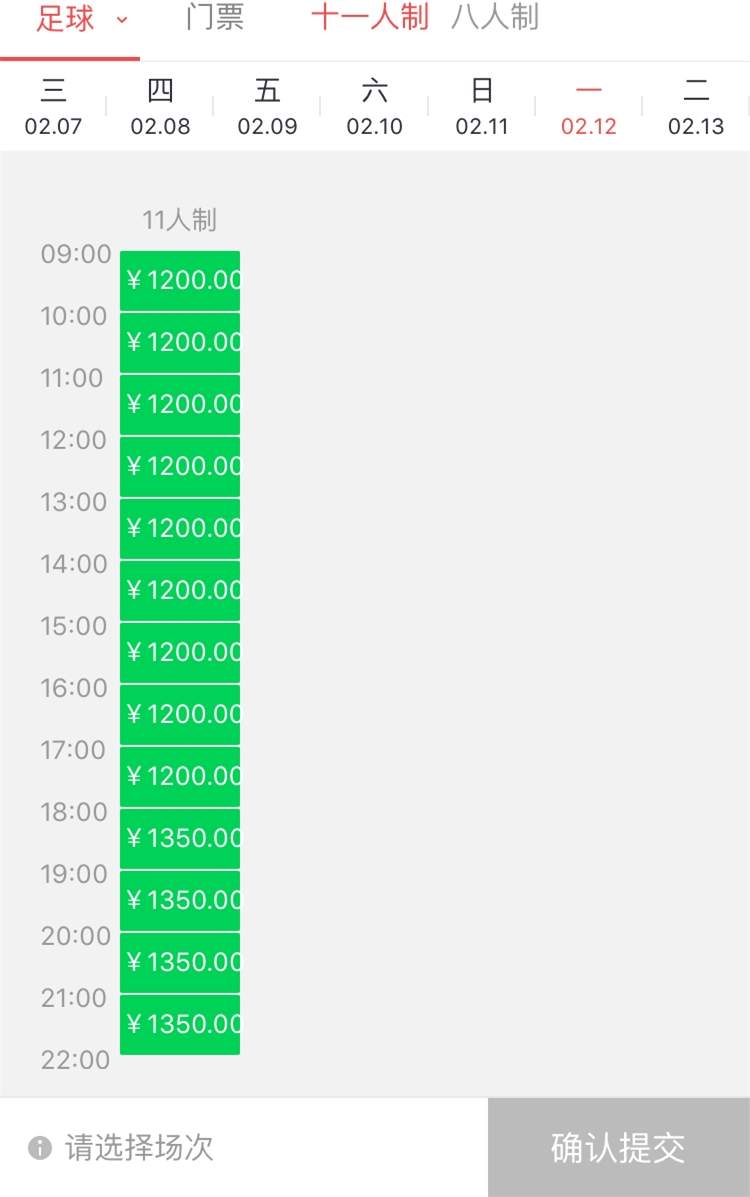This screenshot has width=750, height=1197.
Task: Choose the 14:00–15:00 field slot
Action: click(180, 591)
